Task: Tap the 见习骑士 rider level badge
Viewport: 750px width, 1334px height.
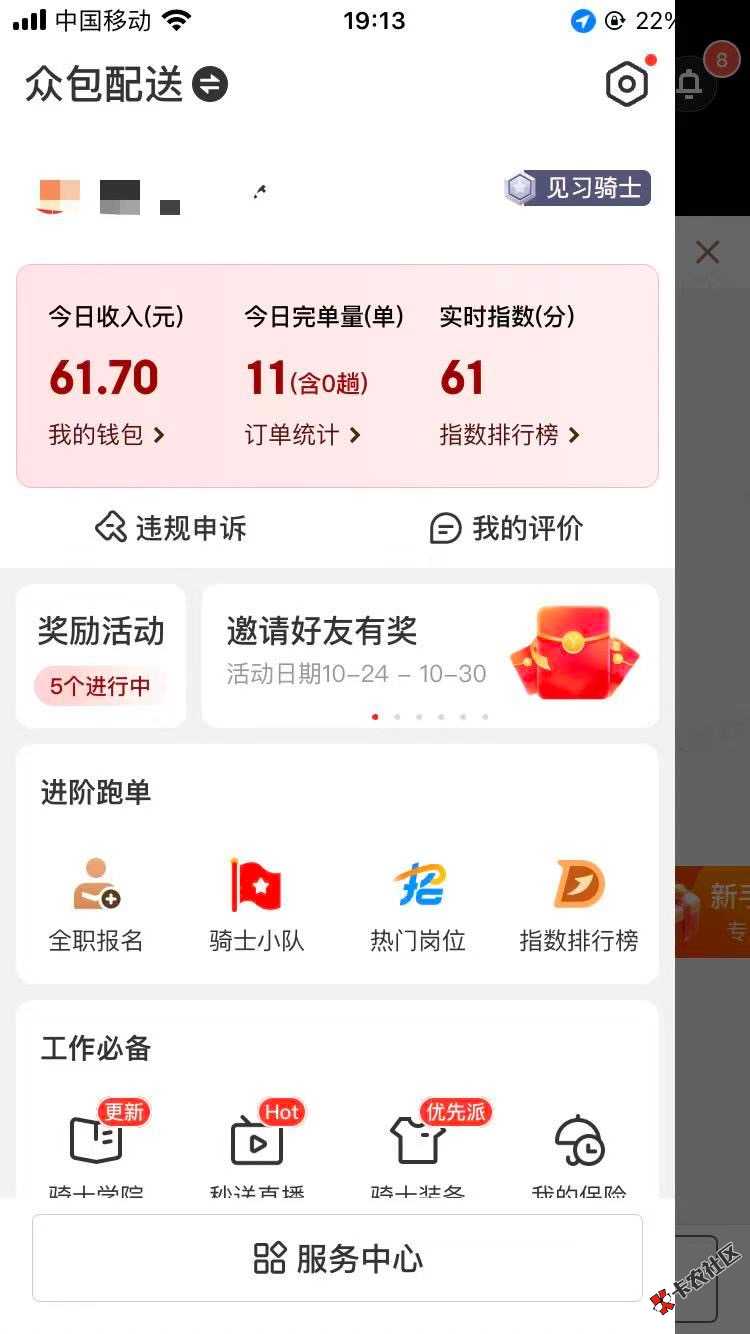Action: click(578, 188)
